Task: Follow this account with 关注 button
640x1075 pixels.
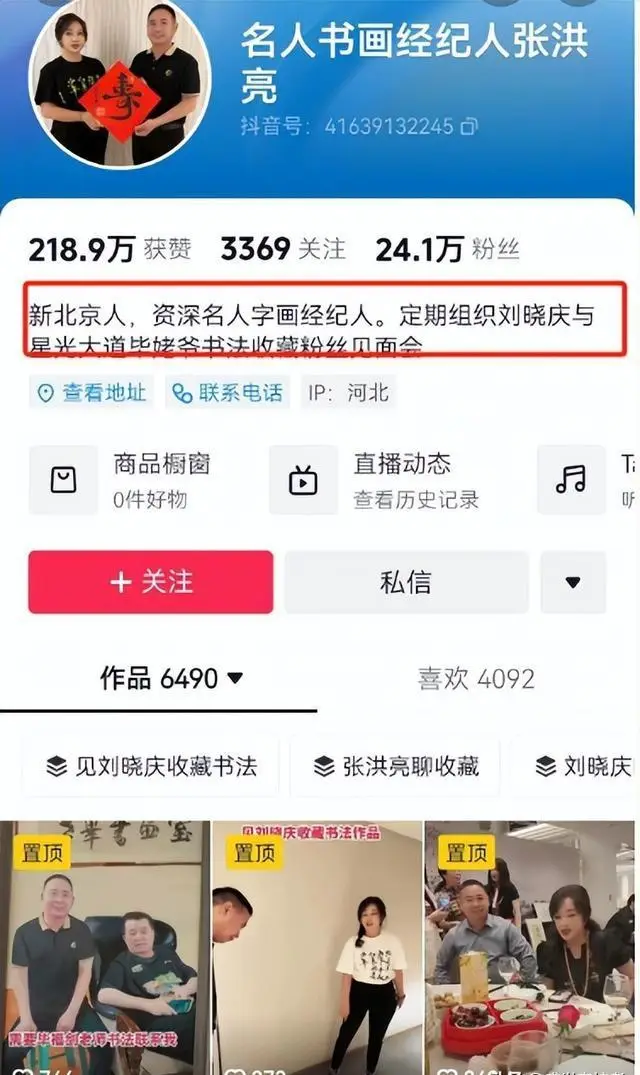Action: click(151, 582)
